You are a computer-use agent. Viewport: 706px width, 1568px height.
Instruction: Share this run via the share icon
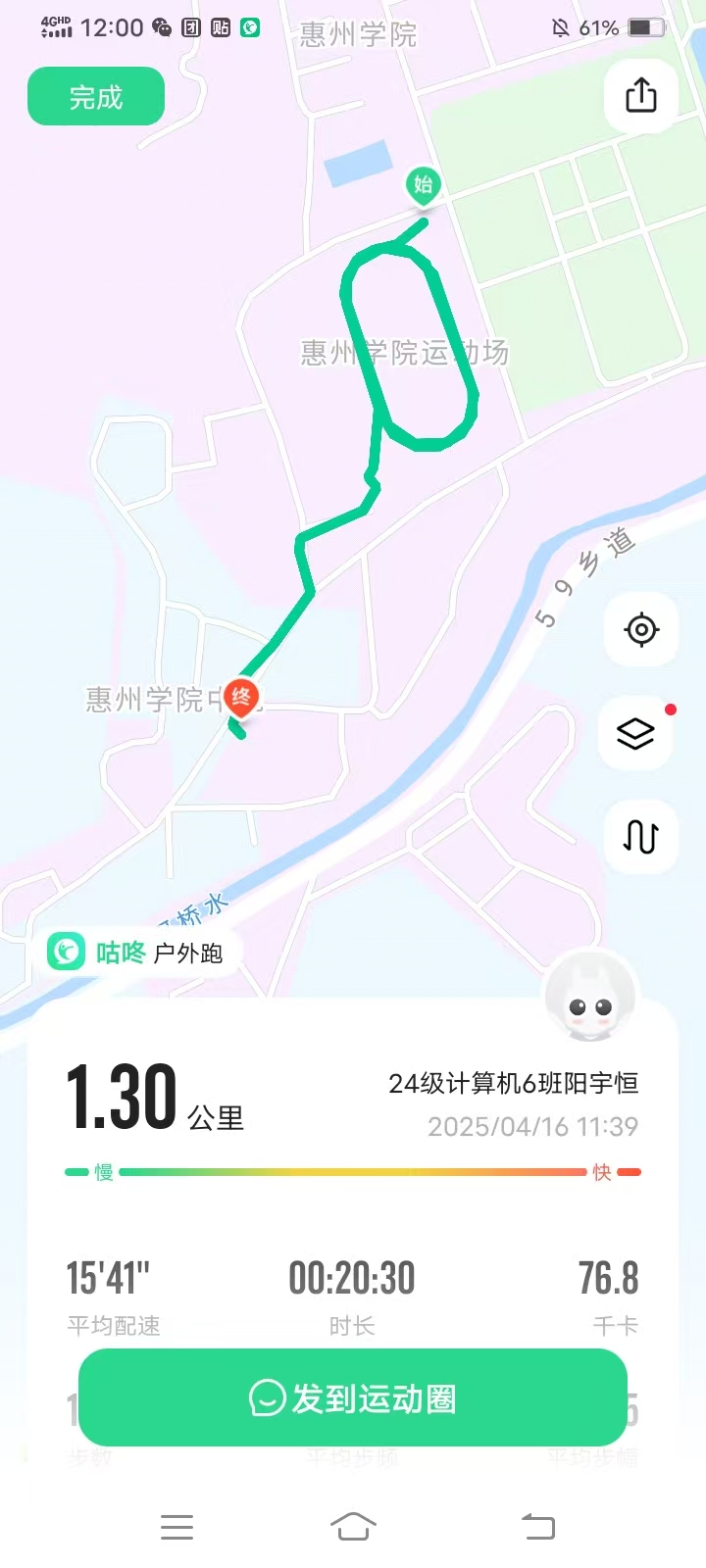point(640,96)
